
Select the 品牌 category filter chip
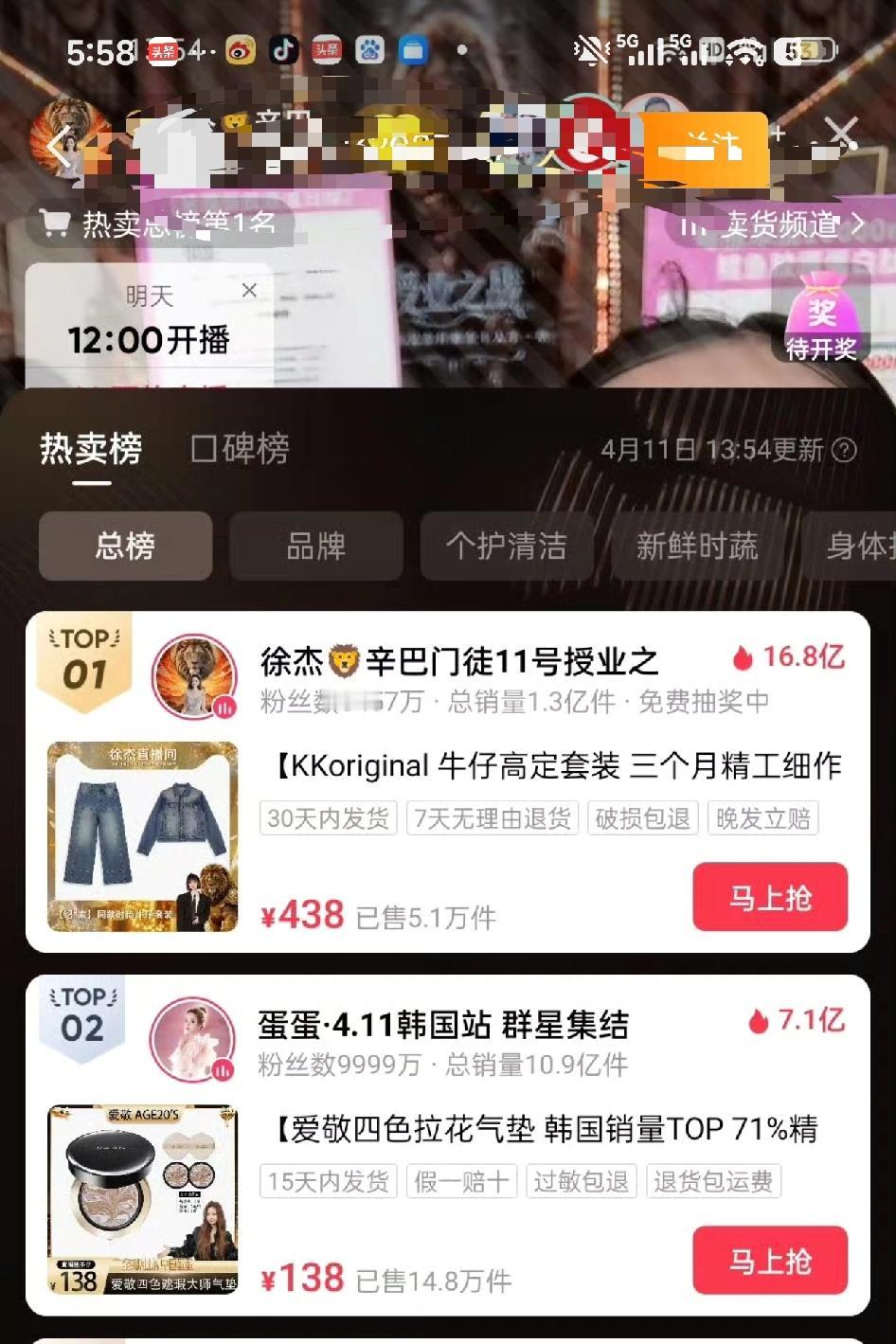point(315,547)
